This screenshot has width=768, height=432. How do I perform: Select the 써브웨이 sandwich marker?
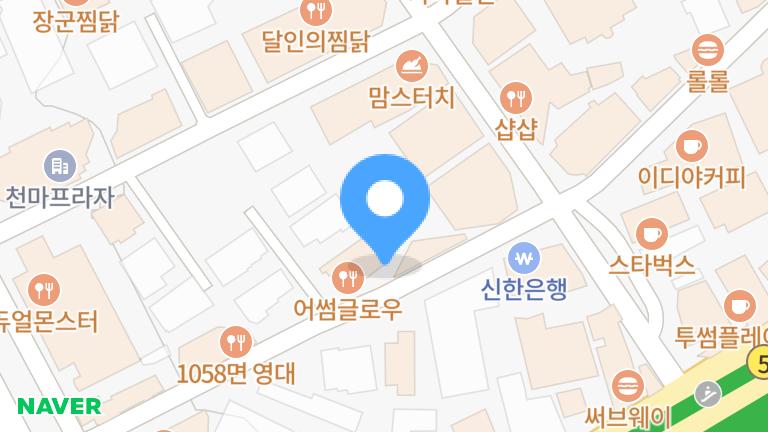pos(628,383)
